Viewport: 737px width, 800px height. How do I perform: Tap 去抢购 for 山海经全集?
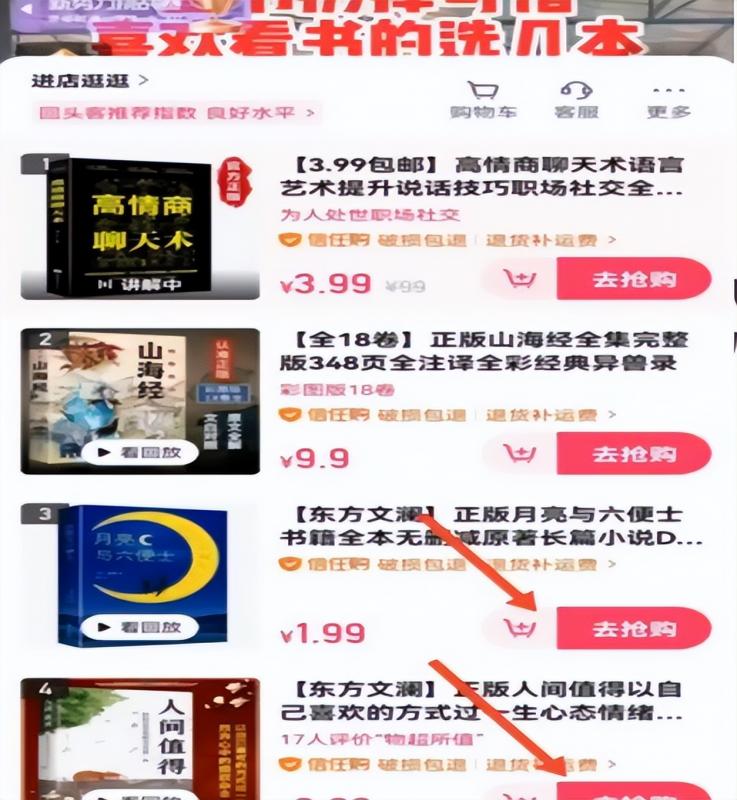click(x=633, y=453)
